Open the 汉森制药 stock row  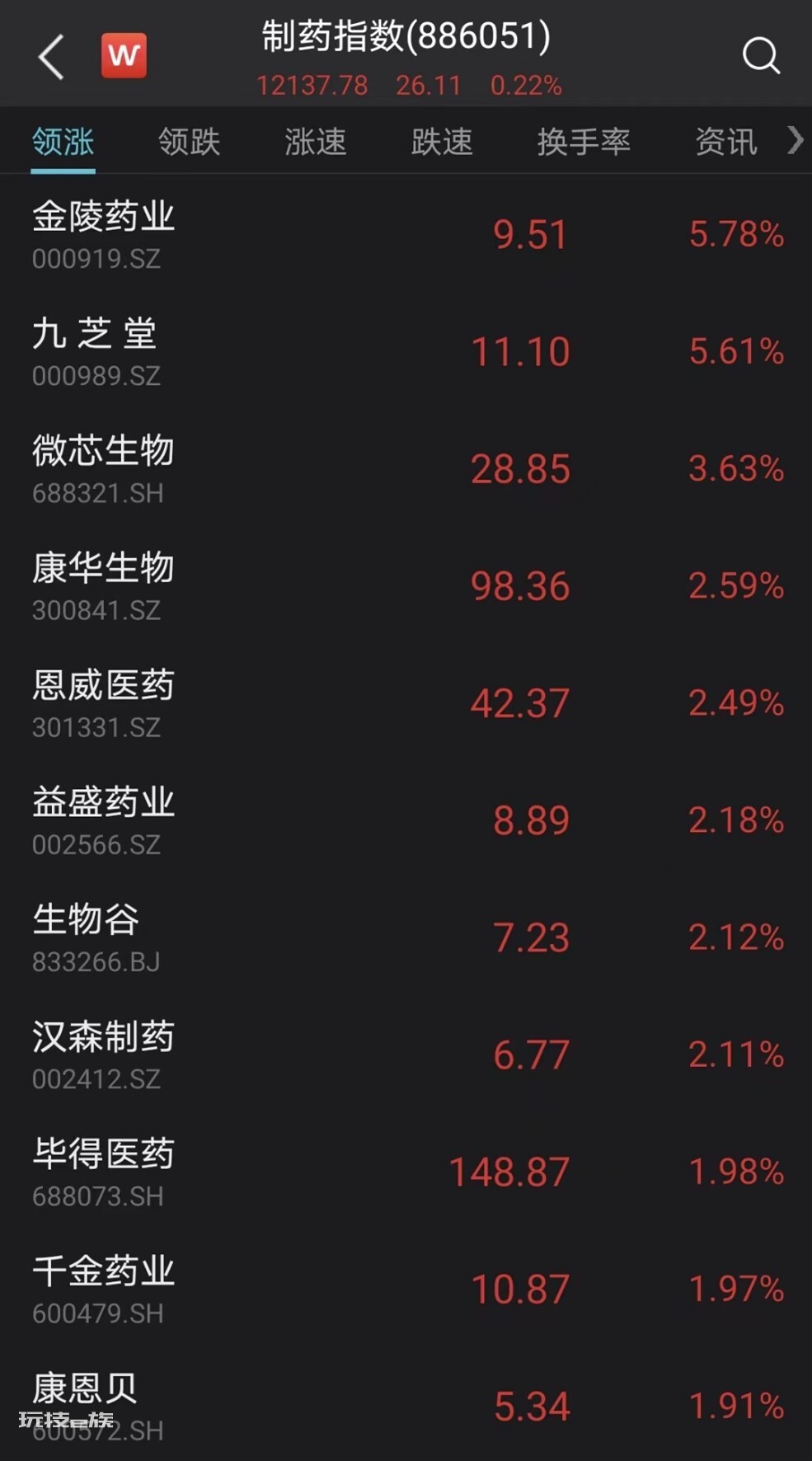406,1055
